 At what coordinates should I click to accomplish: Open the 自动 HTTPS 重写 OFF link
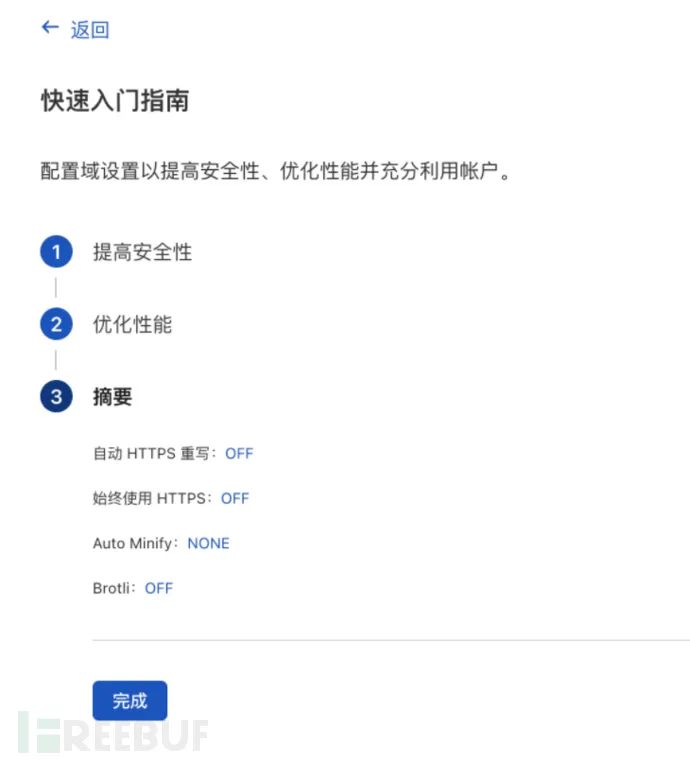tap(239, 454)
